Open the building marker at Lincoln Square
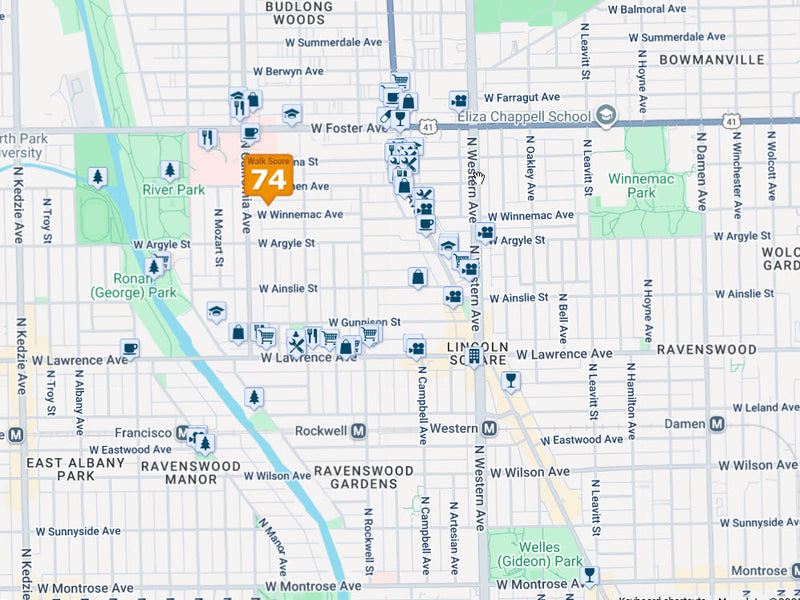Viewport: 800px width, 600px height. pos(475,356)
